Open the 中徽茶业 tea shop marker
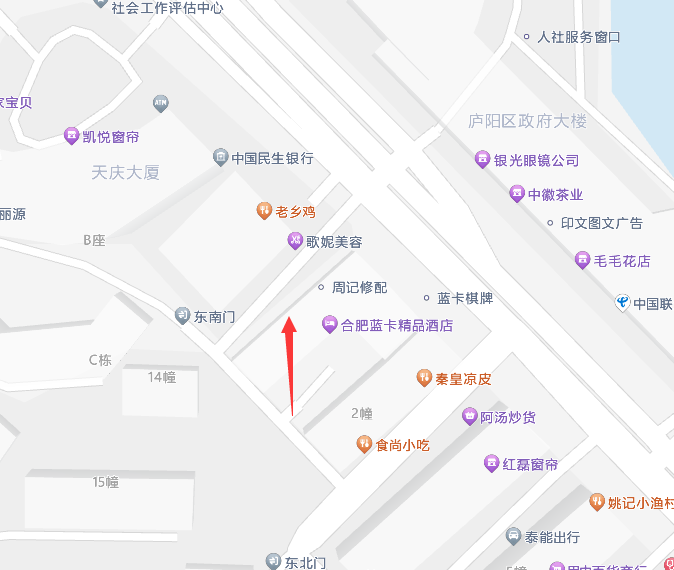Screen dimensions: 674x570 [x=516, y=194]
